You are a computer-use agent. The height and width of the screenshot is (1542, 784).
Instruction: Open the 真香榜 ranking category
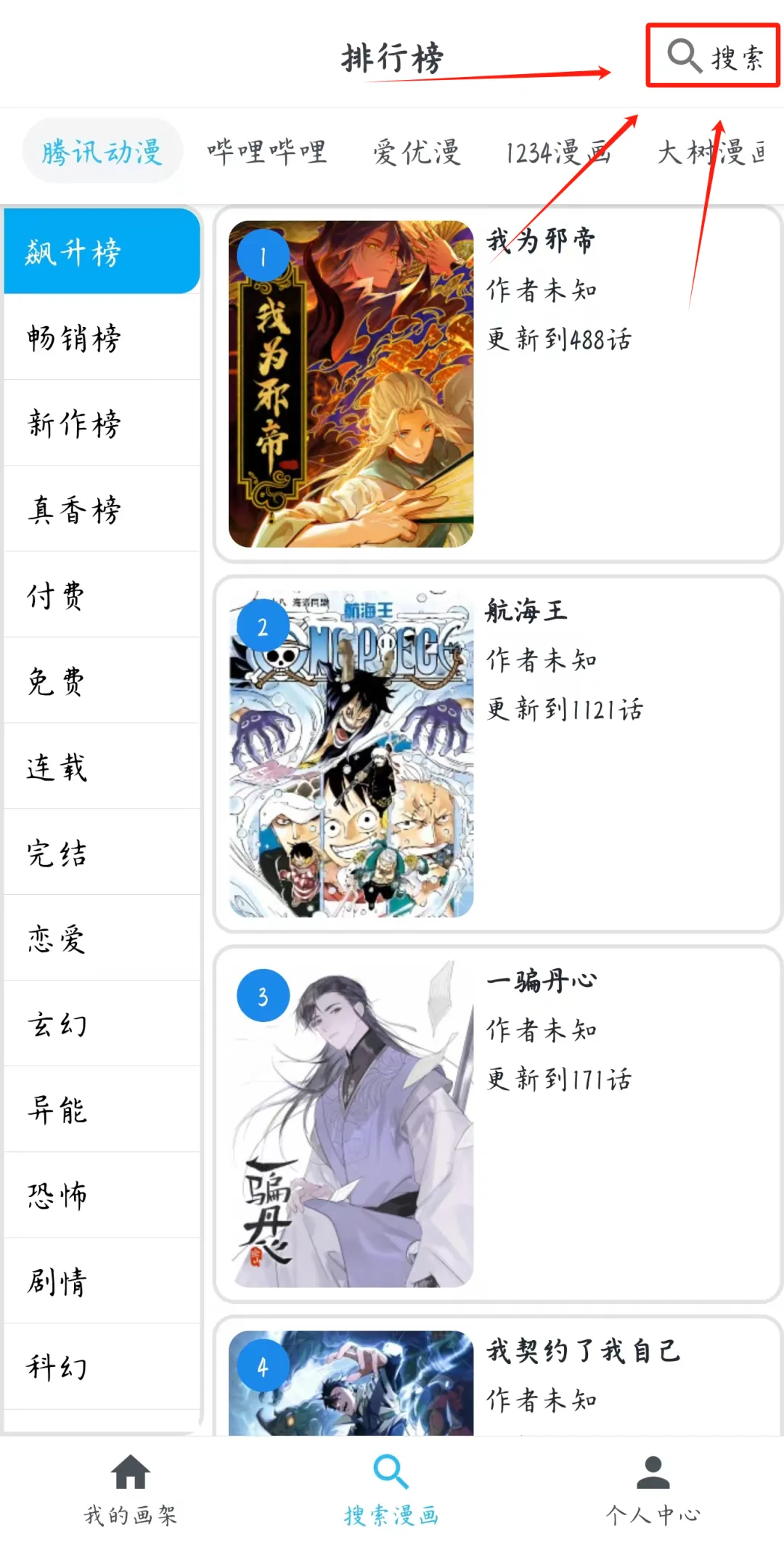tap(102, 509)
